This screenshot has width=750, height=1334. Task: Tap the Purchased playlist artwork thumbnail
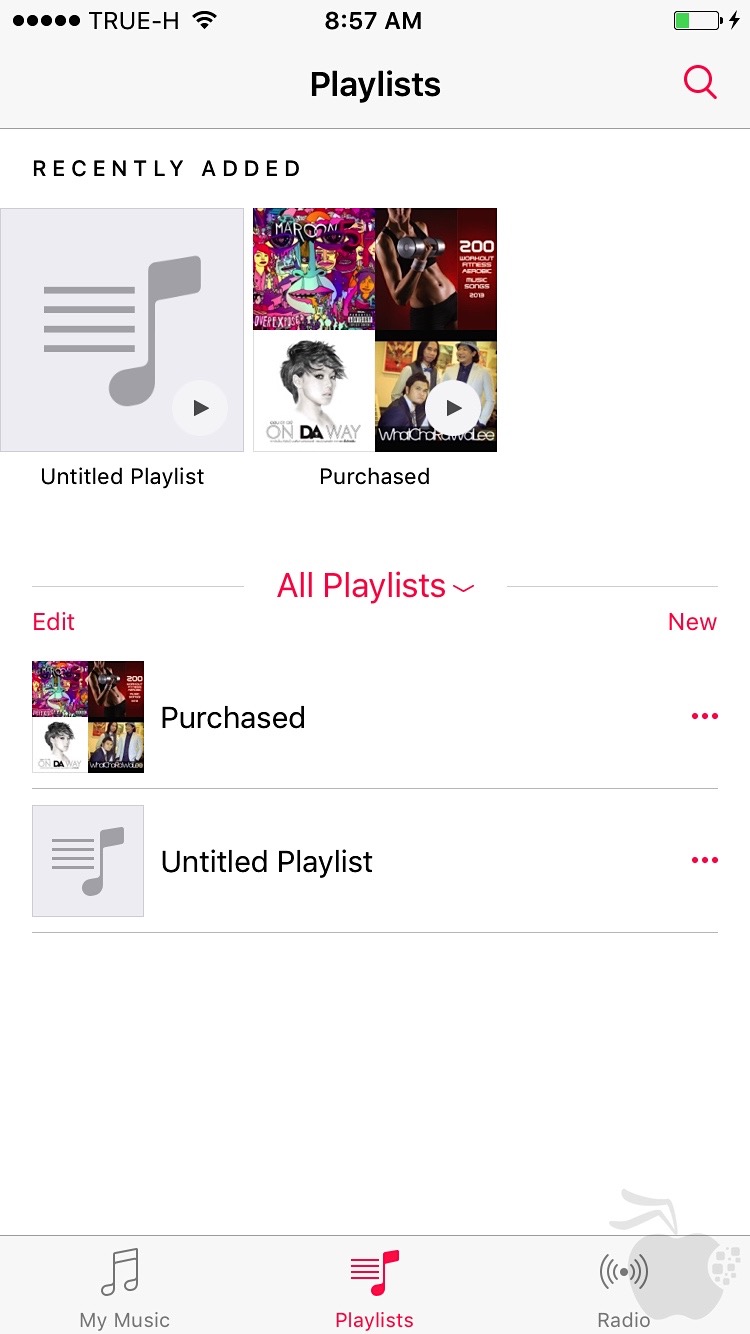coord(88,716)
